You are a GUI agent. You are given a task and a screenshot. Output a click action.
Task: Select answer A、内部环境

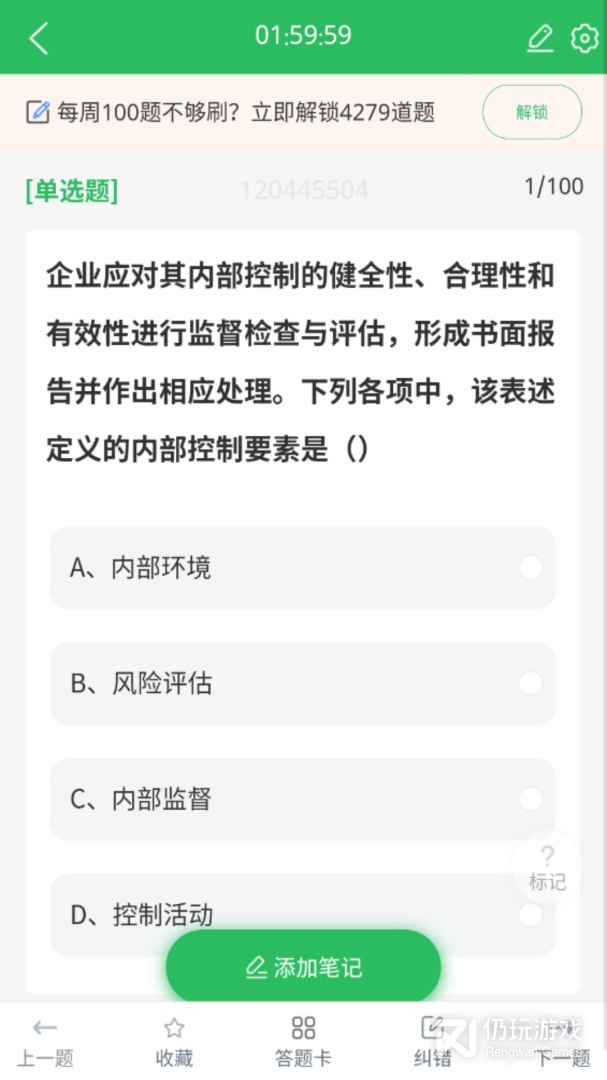[302, 568]
